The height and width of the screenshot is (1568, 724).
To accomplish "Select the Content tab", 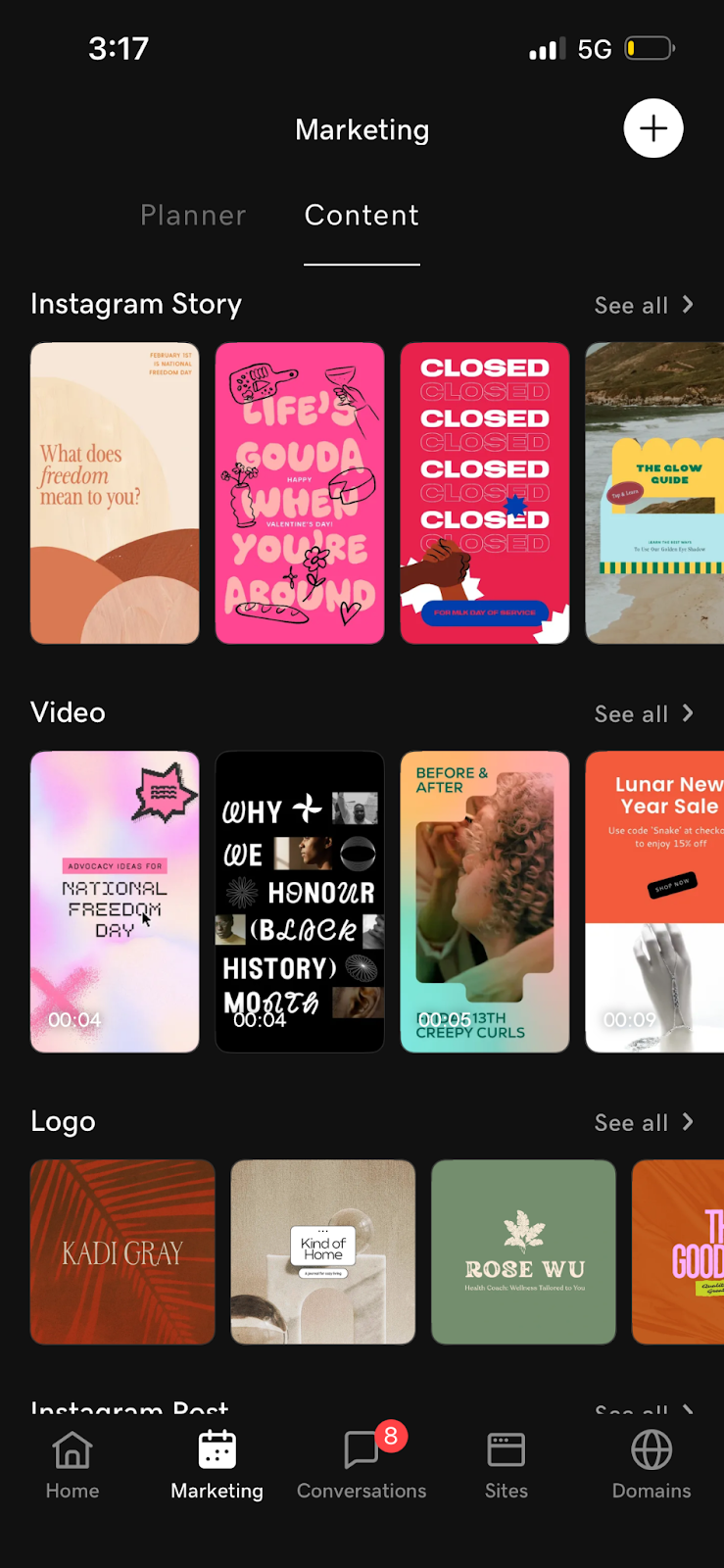I will (x=362, y=216).
